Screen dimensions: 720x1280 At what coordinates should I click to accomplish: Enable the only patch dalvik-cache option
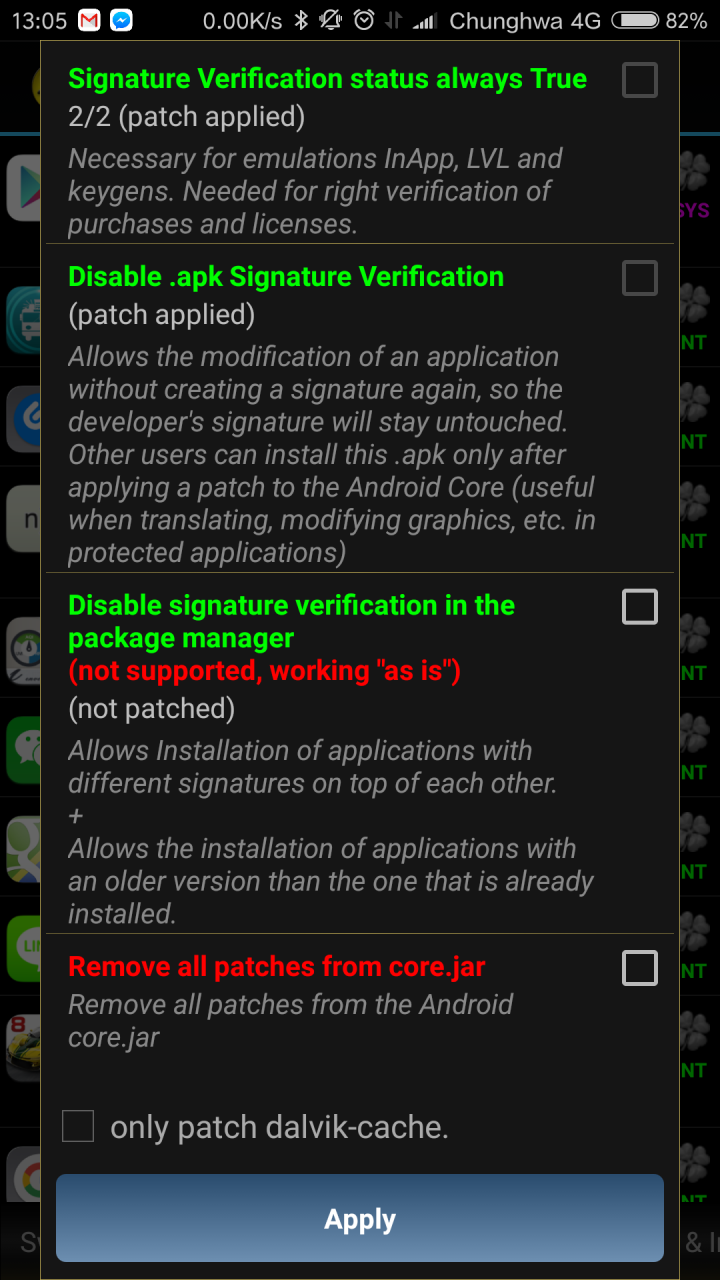[78, 1126]
